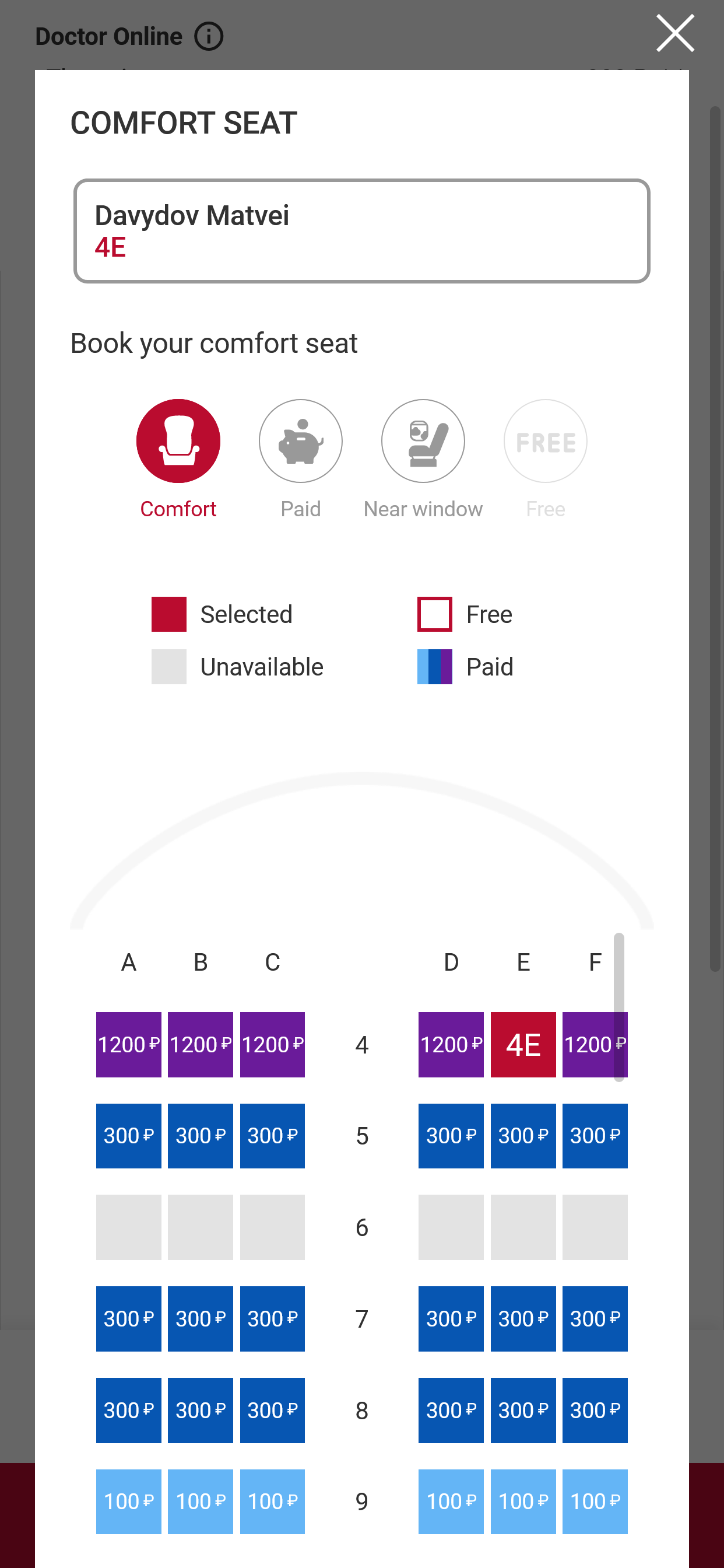Open Doctor Online info icon

[x=209, y=37]
